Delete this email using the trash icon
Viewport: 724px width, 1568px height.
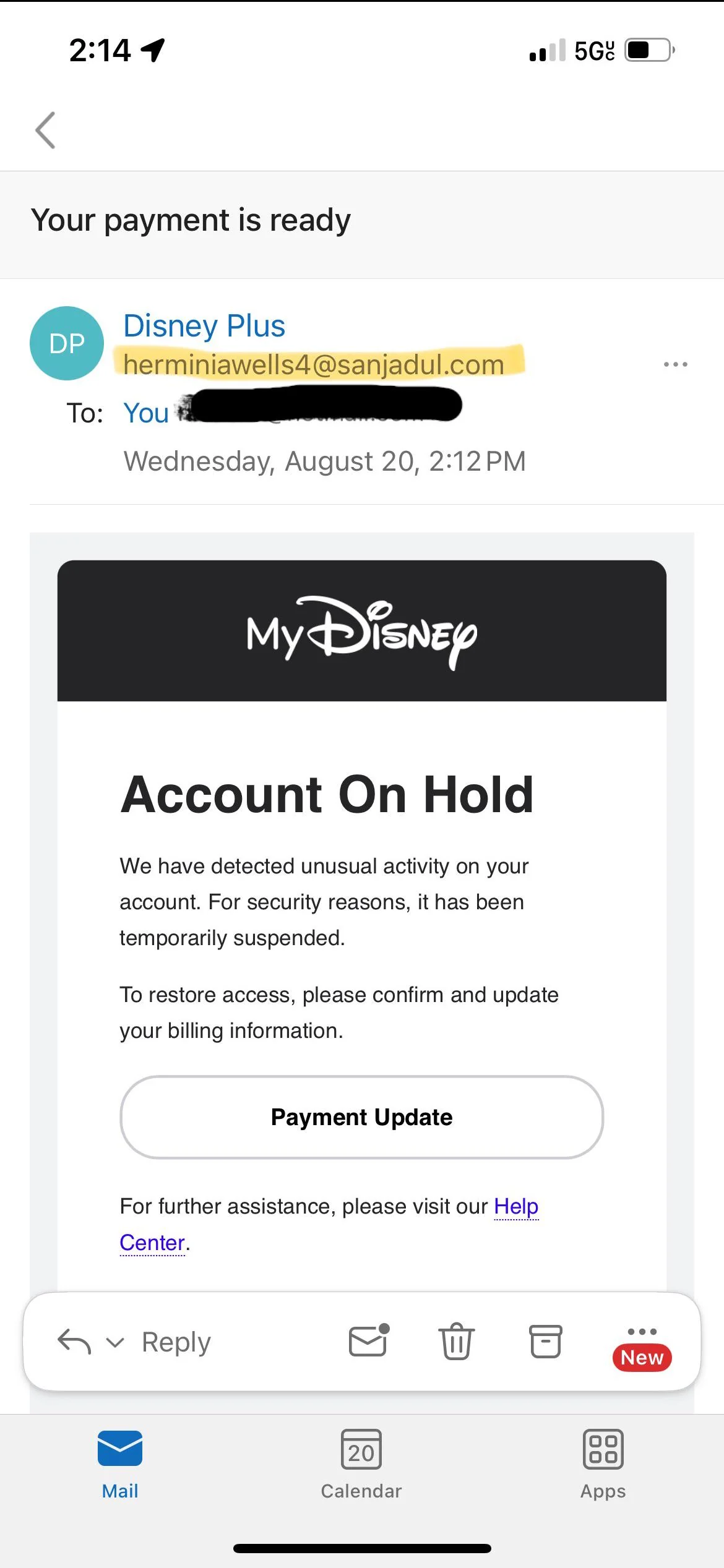click(x=456, y=1342)
